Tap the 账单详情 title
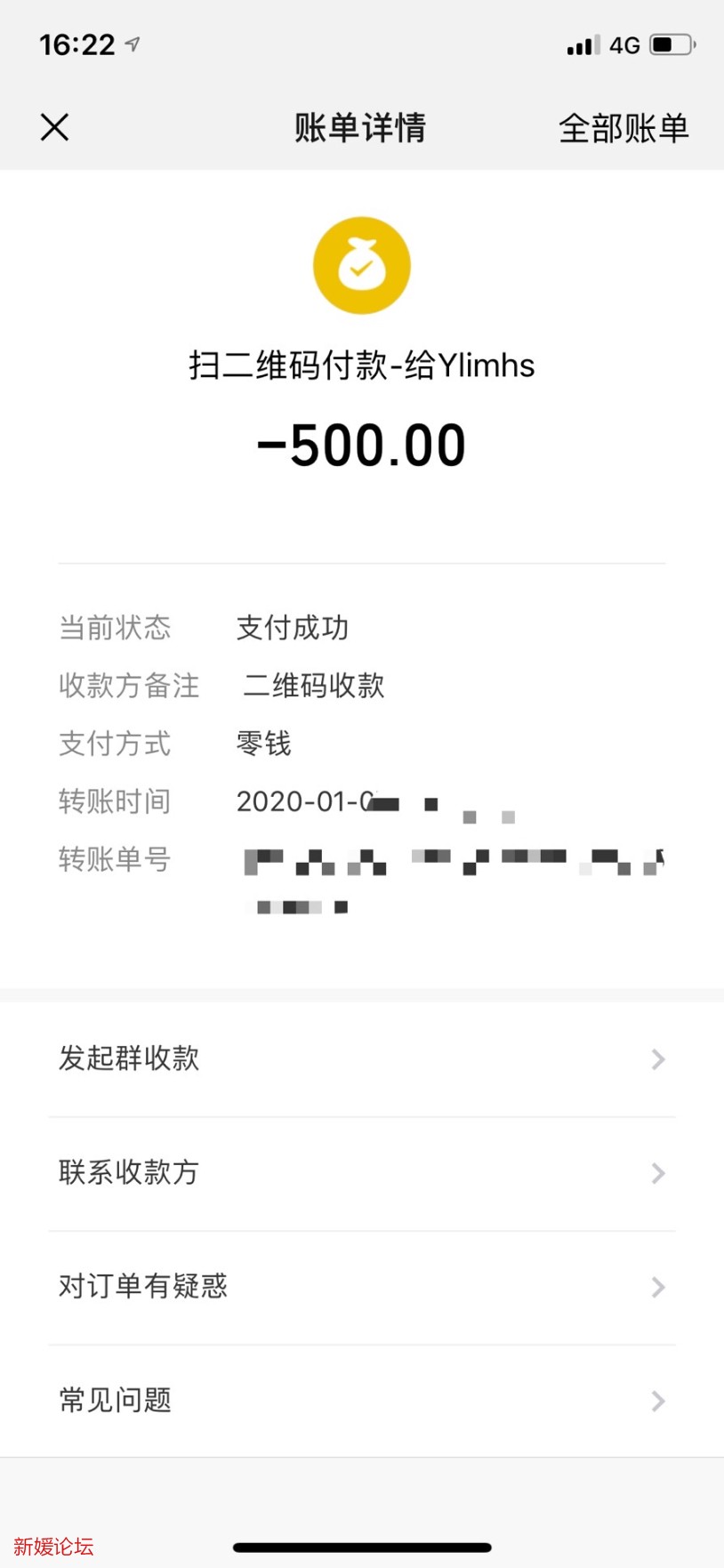 tap(359, 127)
